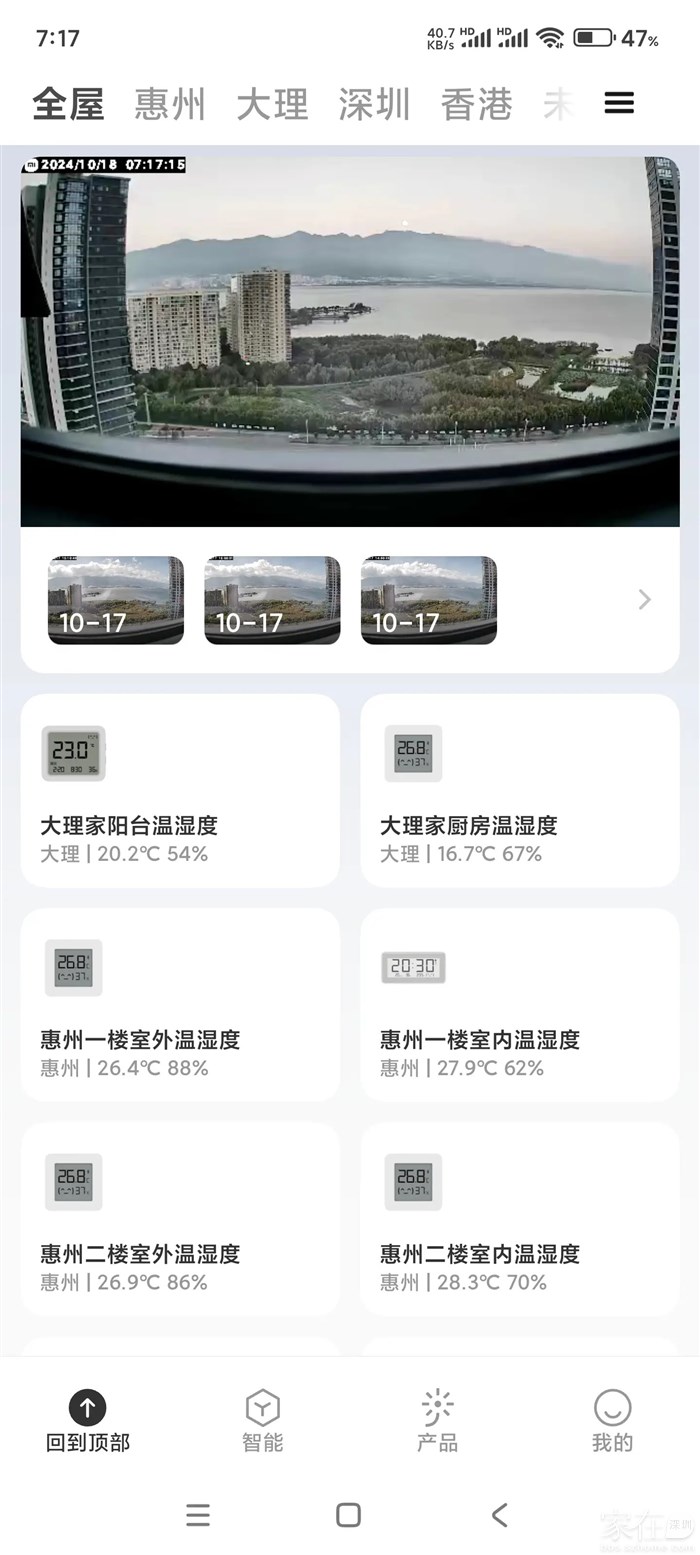Screen dimensions: 700x1555
Task: View 惠州一楼室内温湿度 device
Action: pyautogui.click(x=520, y=1004)
